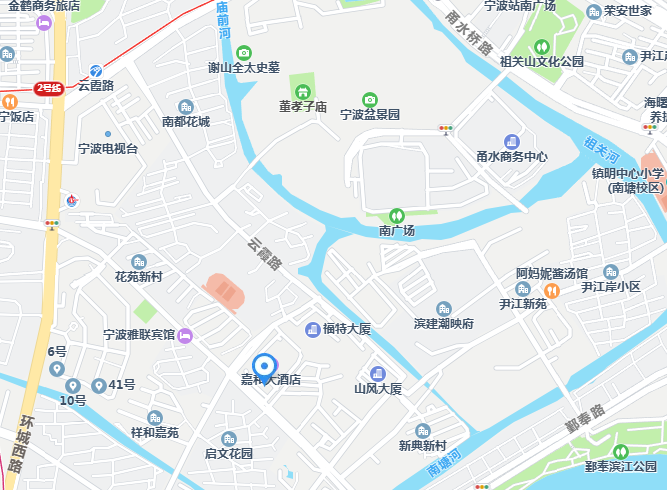Tap the blue location pin marker
This screenshot has width=667, height=490.
point(265,366)
